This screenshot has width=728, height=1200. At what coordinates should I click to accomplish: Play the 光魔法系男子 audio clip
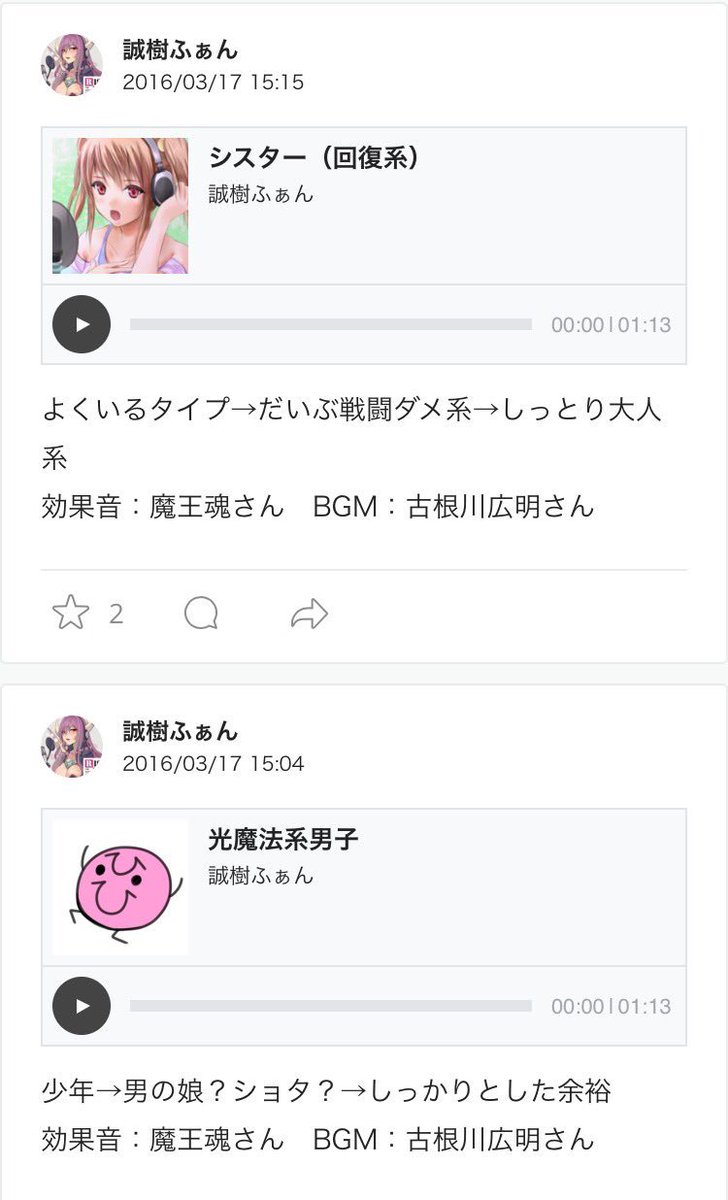[81, 1006]
